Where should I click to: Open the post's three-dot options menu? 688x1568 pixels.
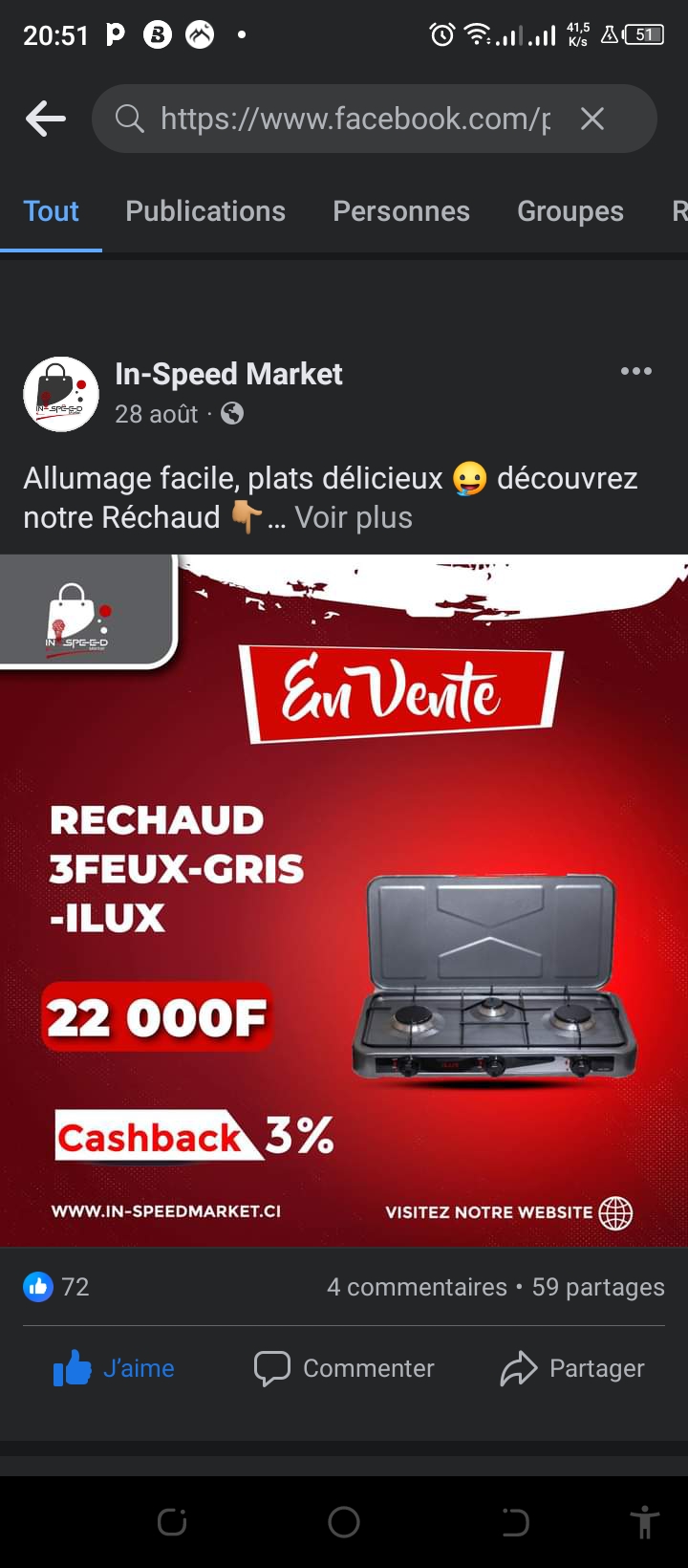(x=636, y=372)
